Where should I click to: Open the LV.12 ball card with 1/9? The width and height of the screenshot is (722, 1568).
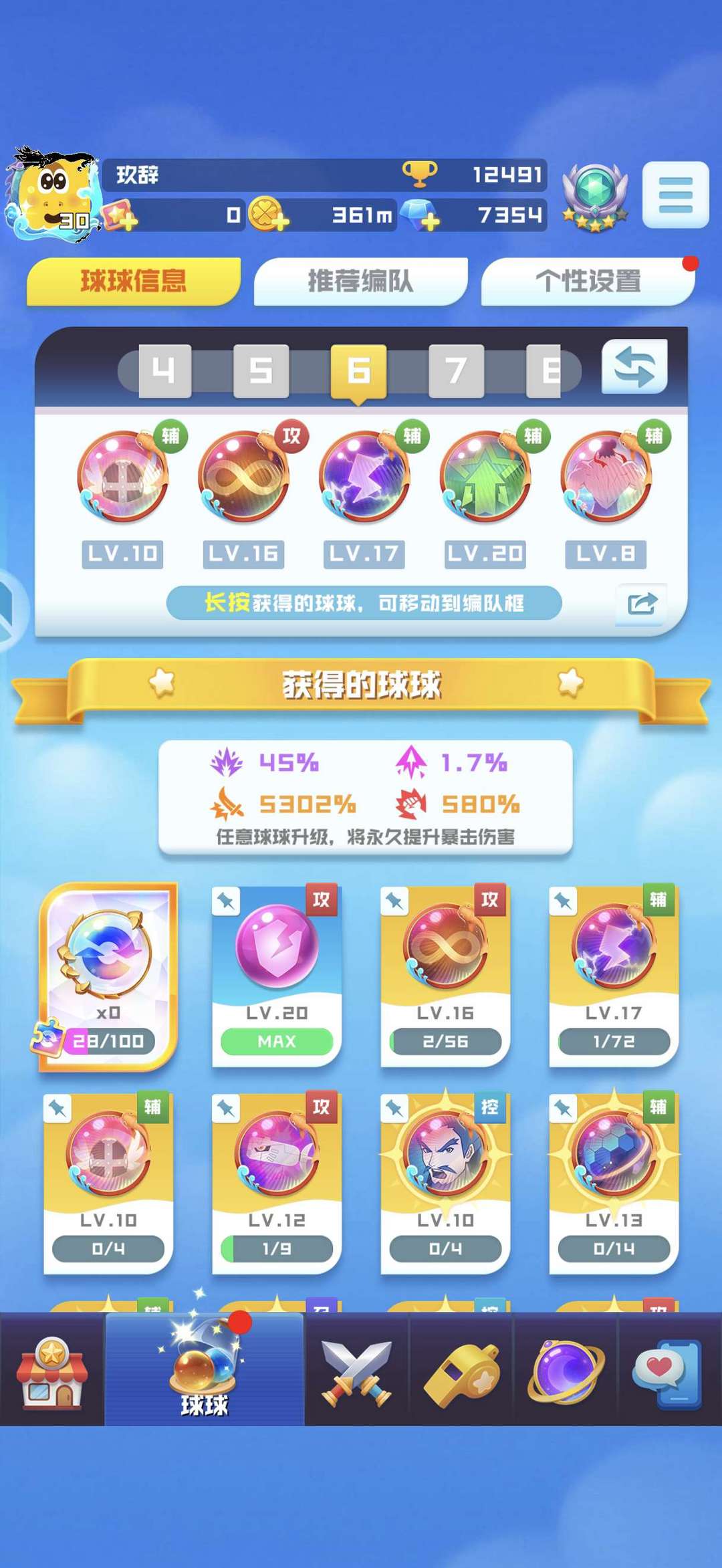(277, 1184)
